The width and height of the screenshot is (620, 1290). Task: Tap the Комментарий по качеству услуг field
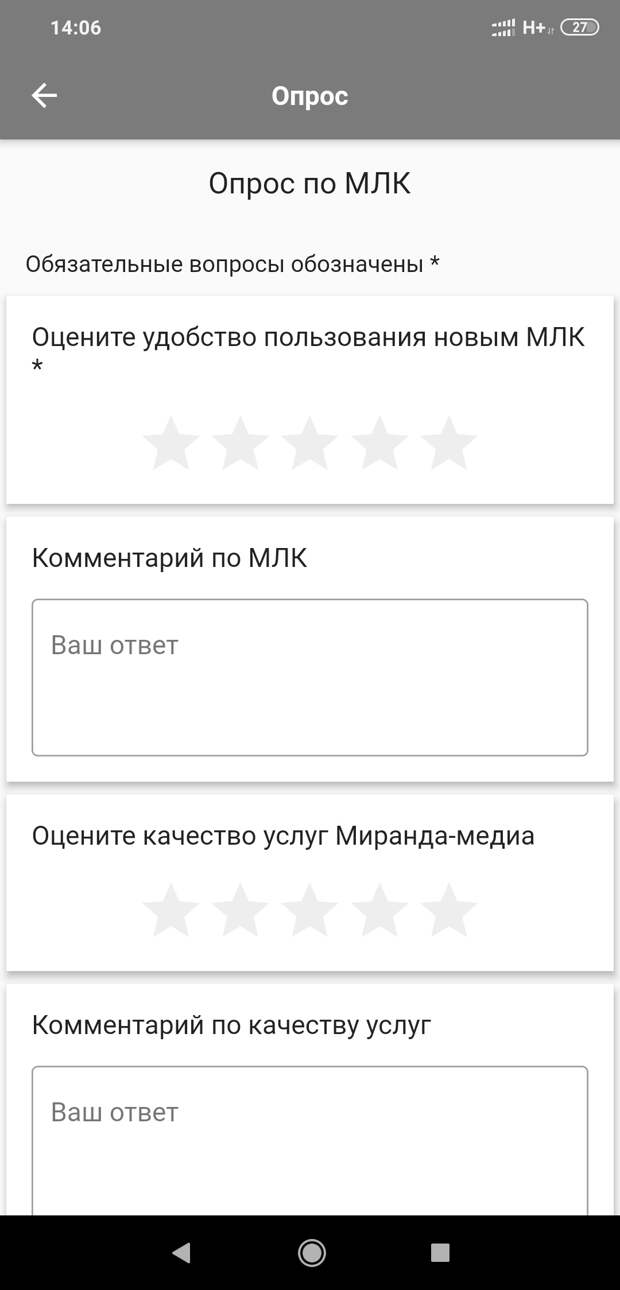click(x=310, y=1140)
